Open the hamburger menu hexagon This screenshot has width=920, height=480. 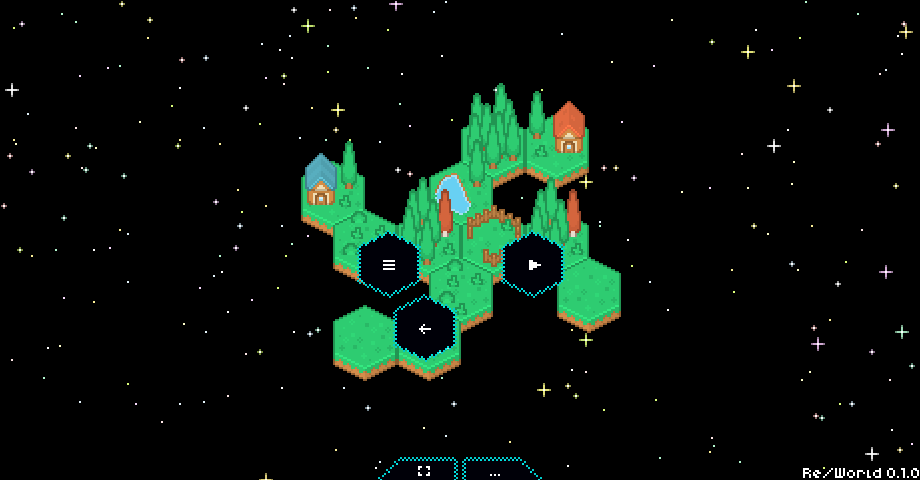click(389, 265)
